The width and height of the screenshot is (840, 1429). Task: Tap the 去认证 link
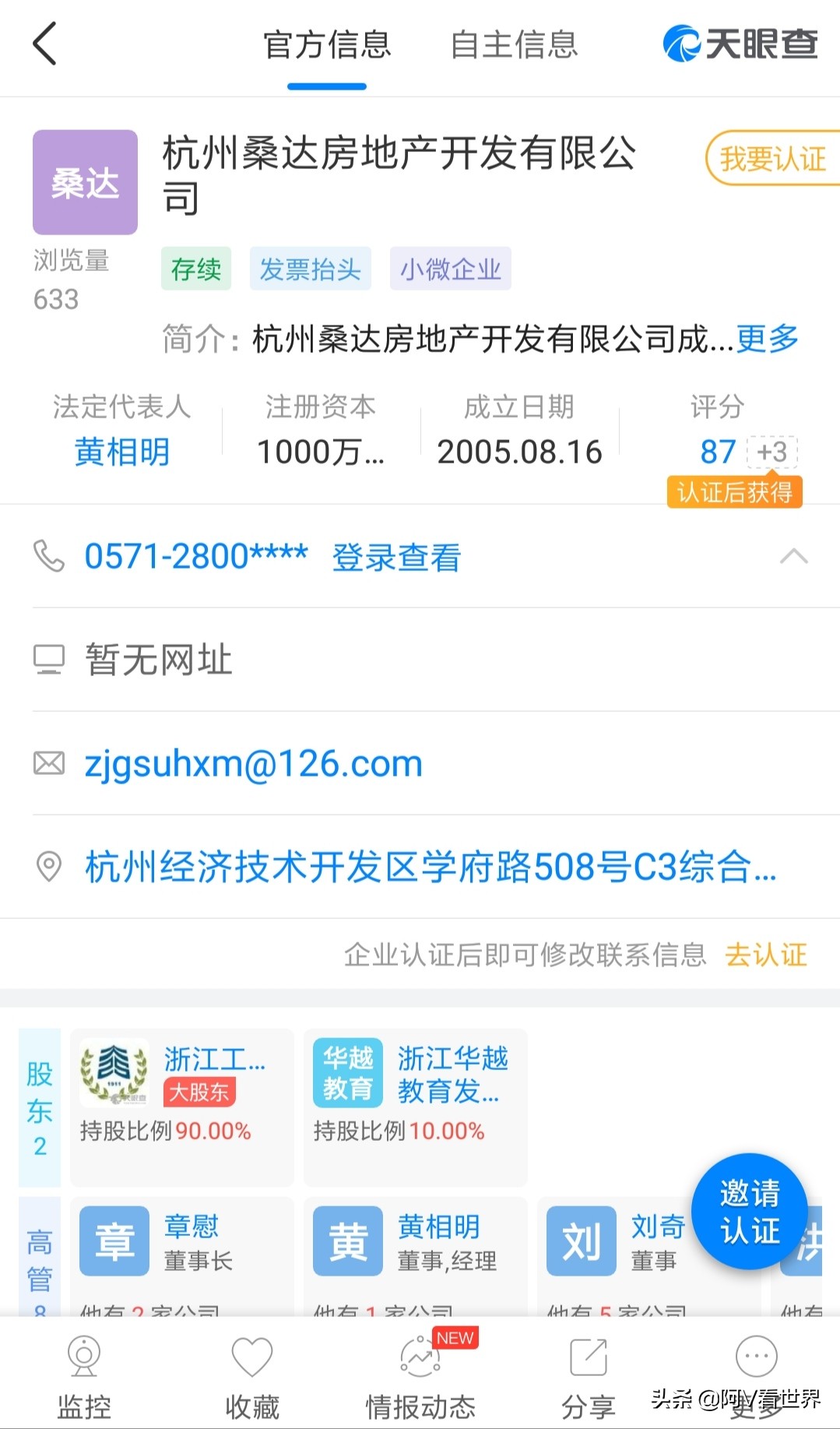[765, 954]
